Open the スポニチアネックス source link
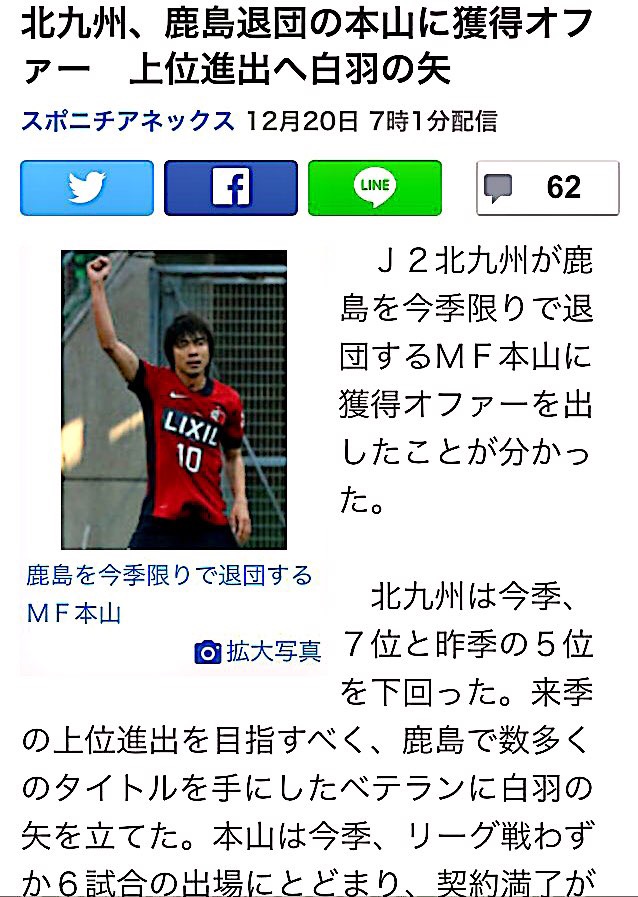Image resolution: width=638 pixels, height=897 pixels. tap(128, 122)
